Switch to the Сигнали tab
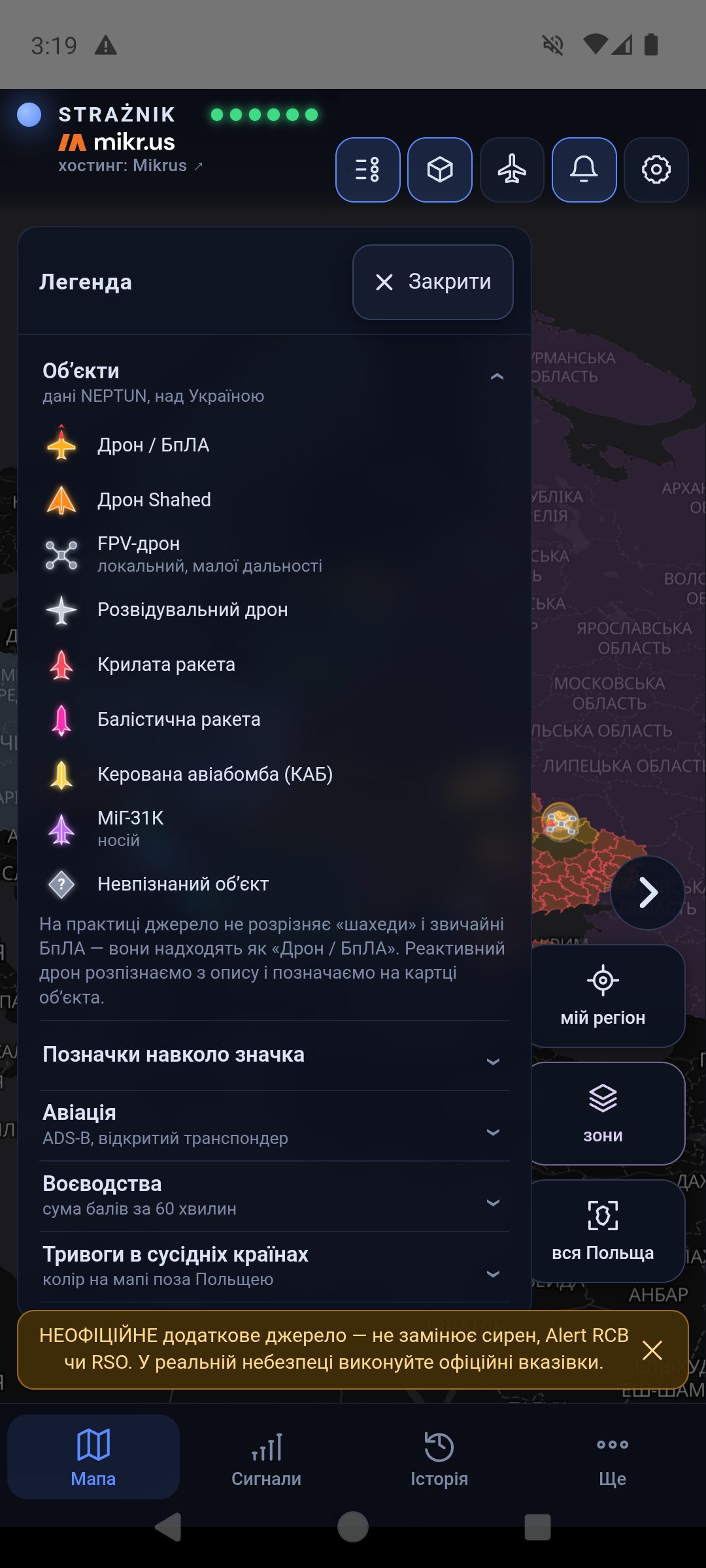The width and height of the screenshot is (706, 1568). (x=266, y=1457)
